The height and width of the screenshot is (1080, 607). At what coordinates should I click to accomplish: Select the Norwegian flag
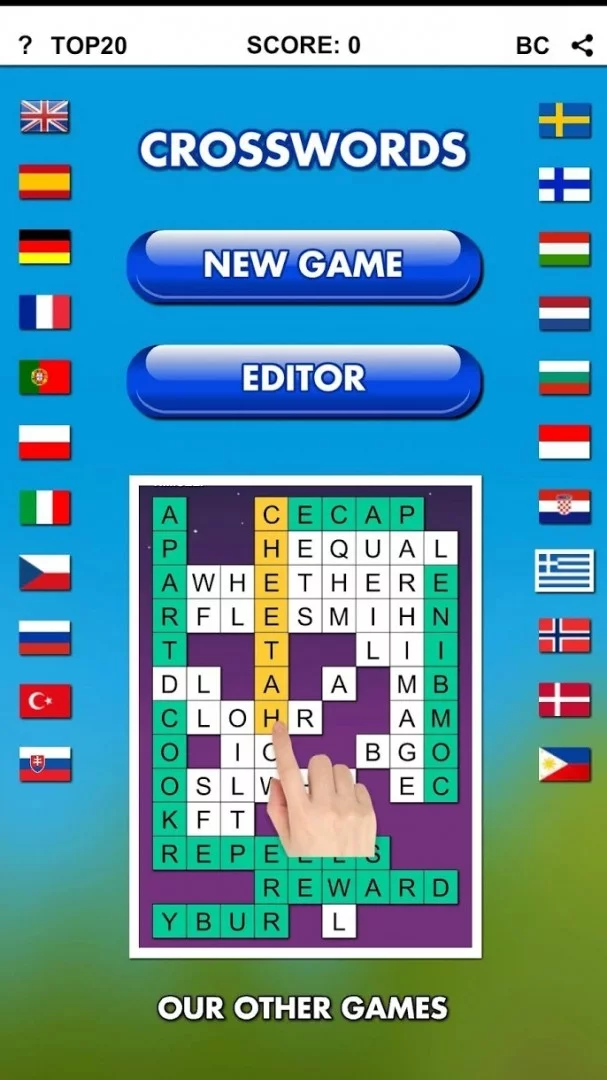click(564, 635)
